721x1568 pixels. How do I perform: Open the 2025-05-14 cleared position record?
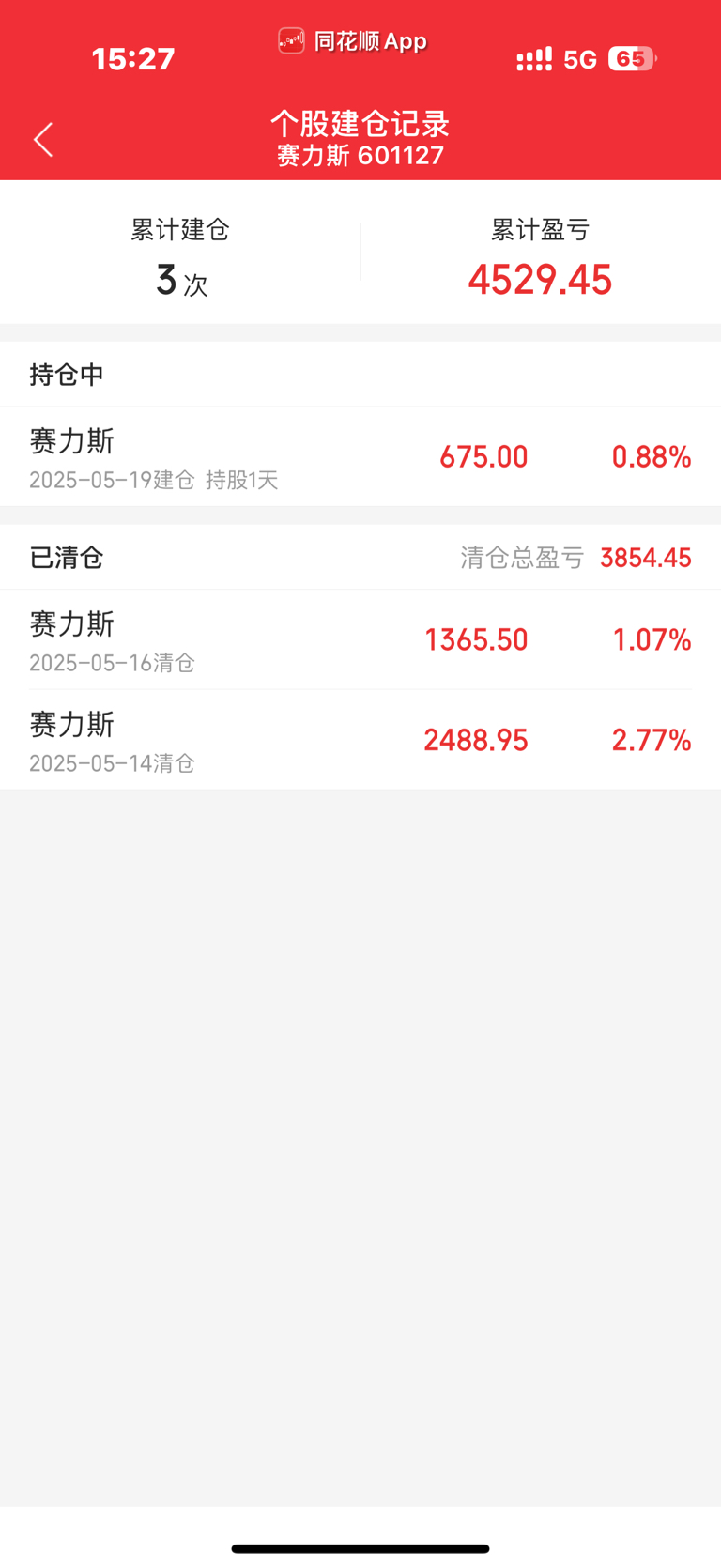point(360,740)
